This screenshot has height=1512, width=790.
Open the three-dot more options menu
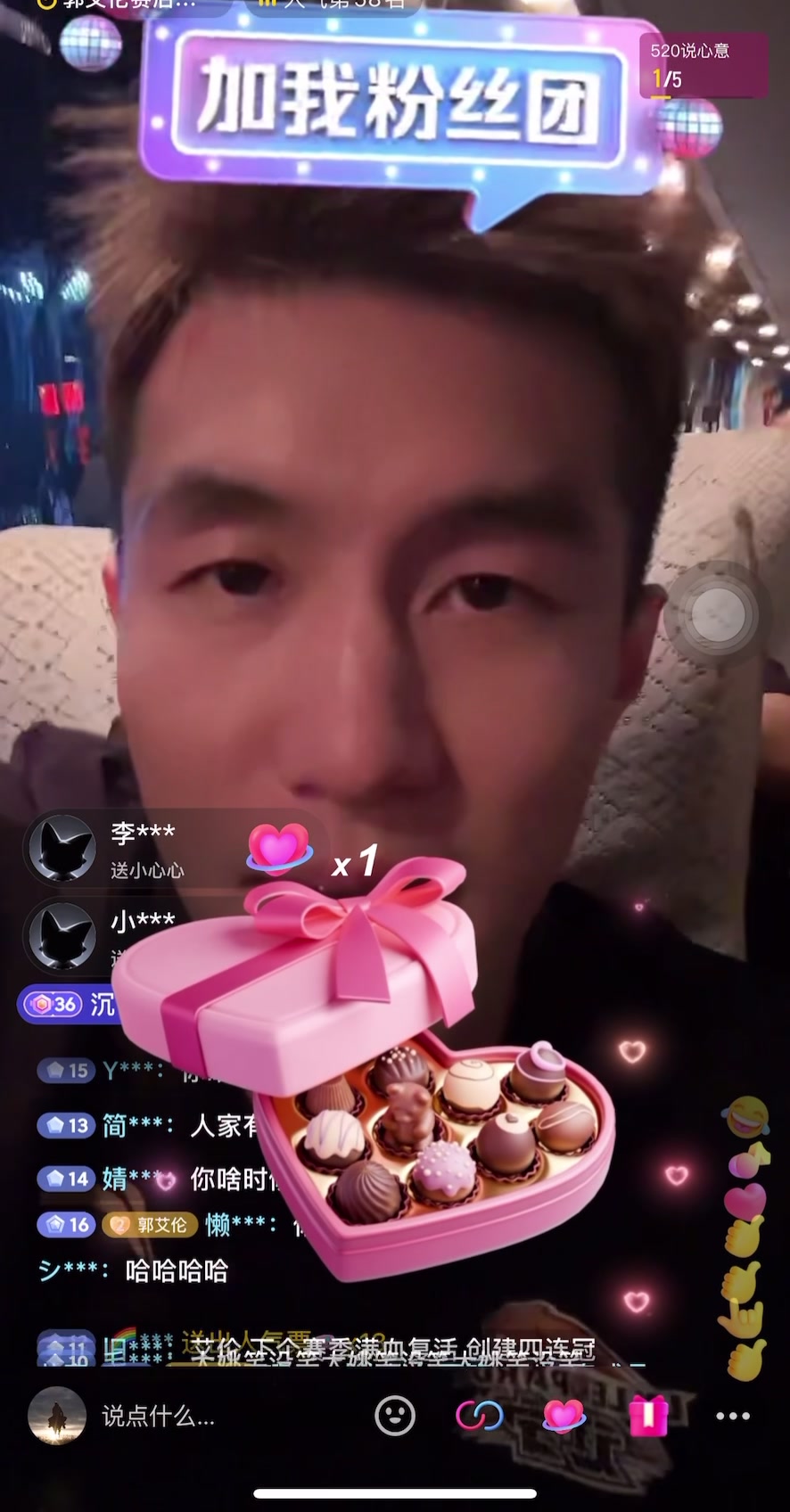(733, 1416)
